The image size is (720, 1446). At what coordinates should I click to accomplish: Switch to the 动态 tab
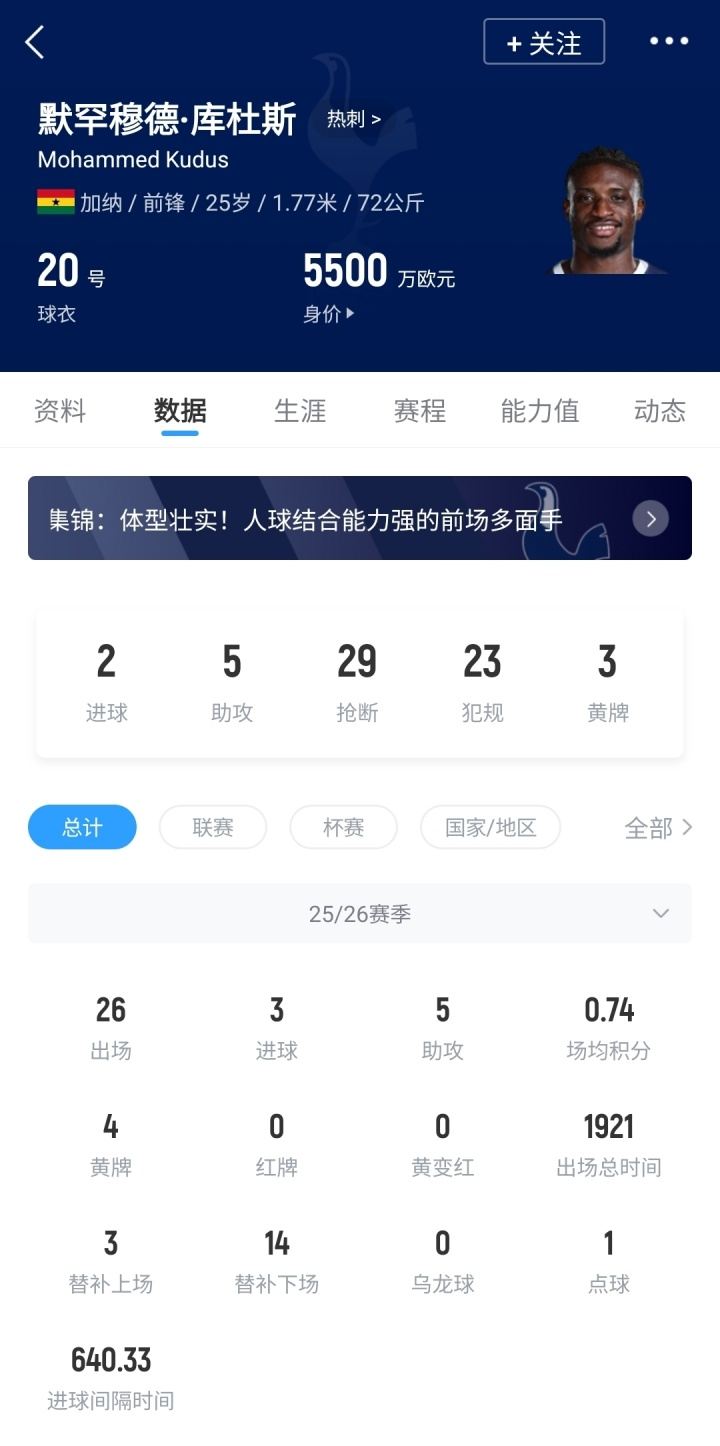coord(660,411)
